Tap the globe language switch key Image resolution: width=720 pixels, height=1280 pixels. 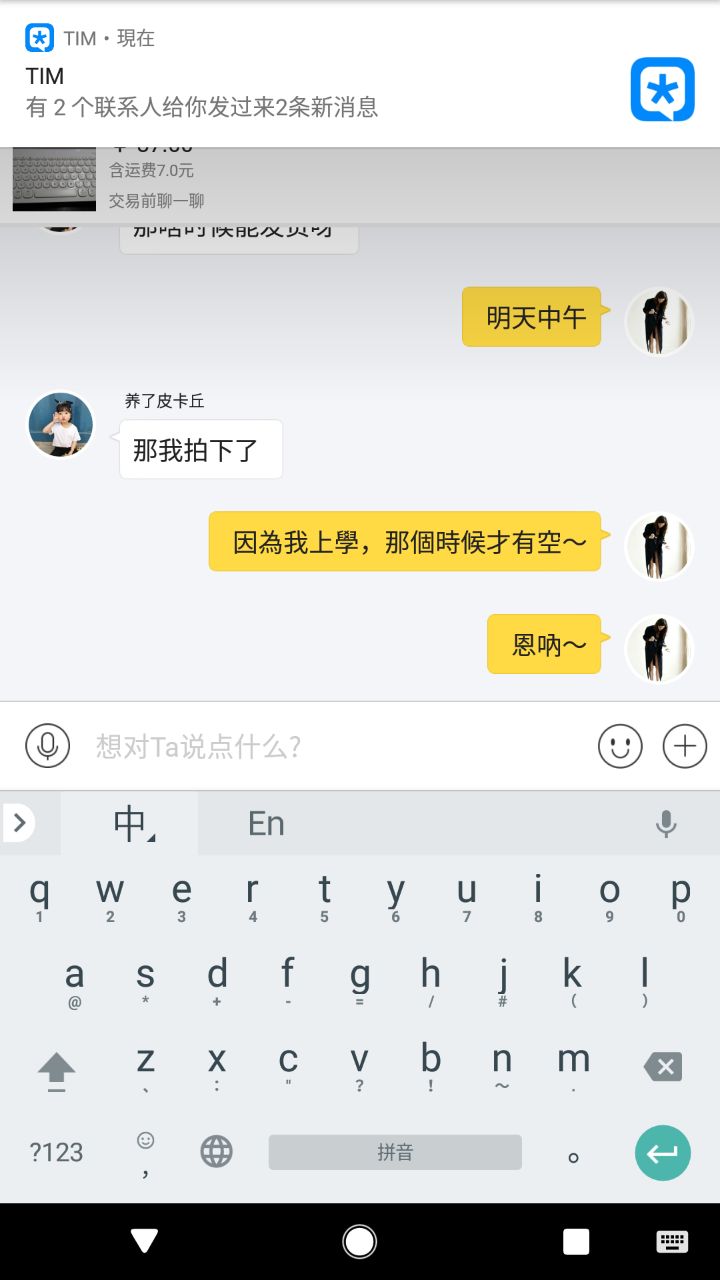tap(216, 1152)
